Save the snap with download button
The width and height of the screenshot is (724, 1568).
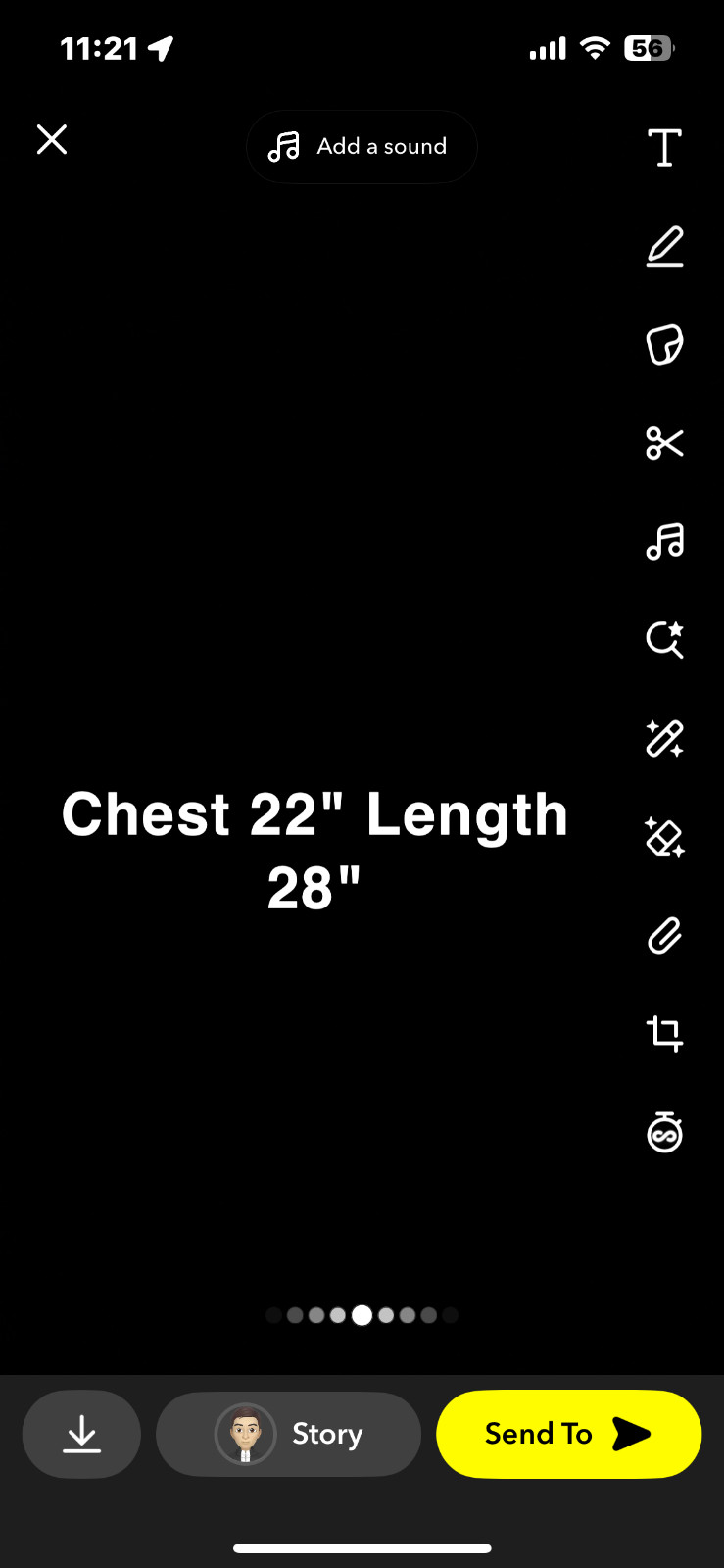pyautogui.click(x=81, y=1434)
